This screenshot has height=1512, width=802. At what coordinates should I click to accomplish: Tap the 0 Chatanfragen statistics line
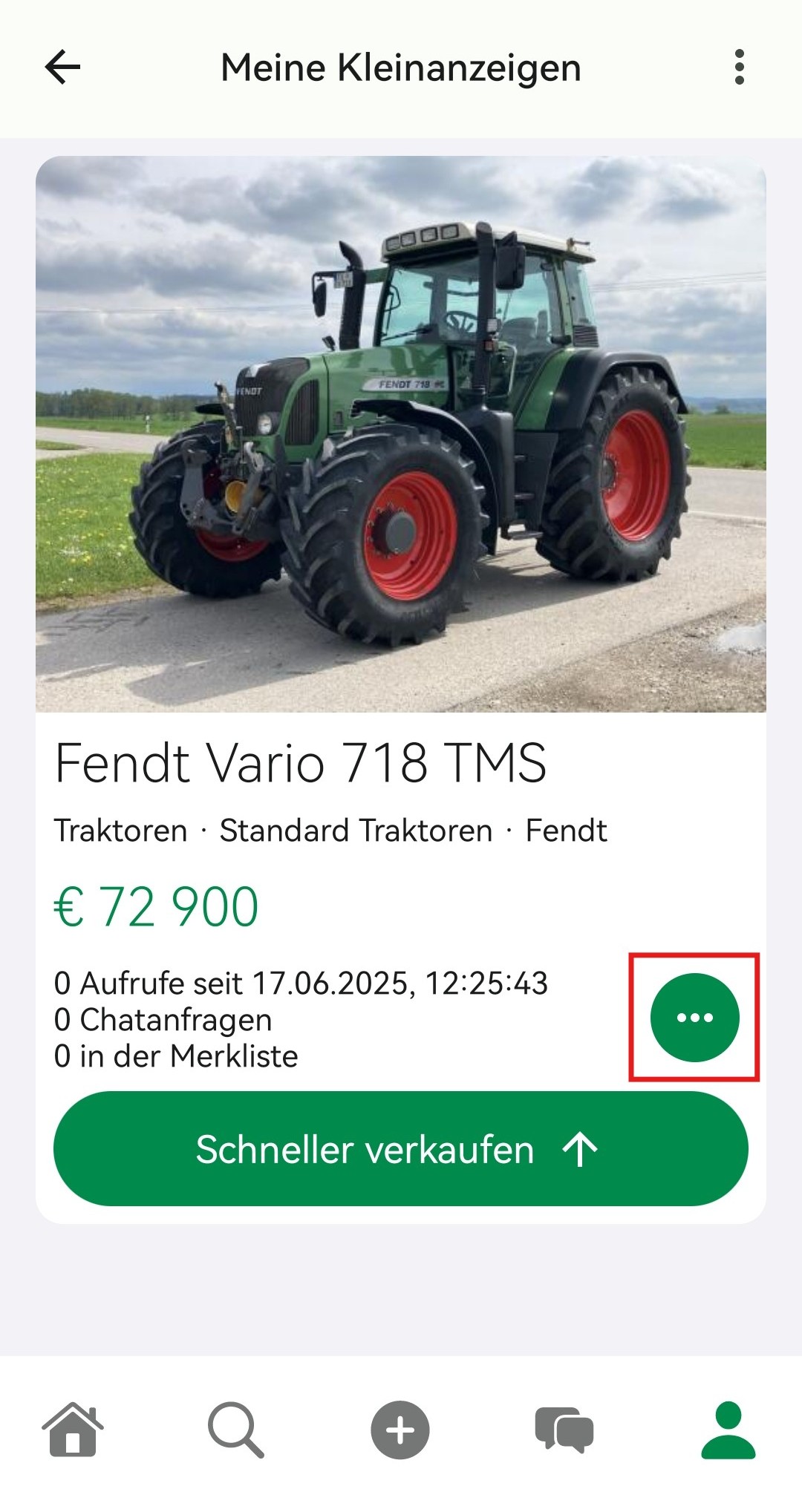(x=165, y=1019)
